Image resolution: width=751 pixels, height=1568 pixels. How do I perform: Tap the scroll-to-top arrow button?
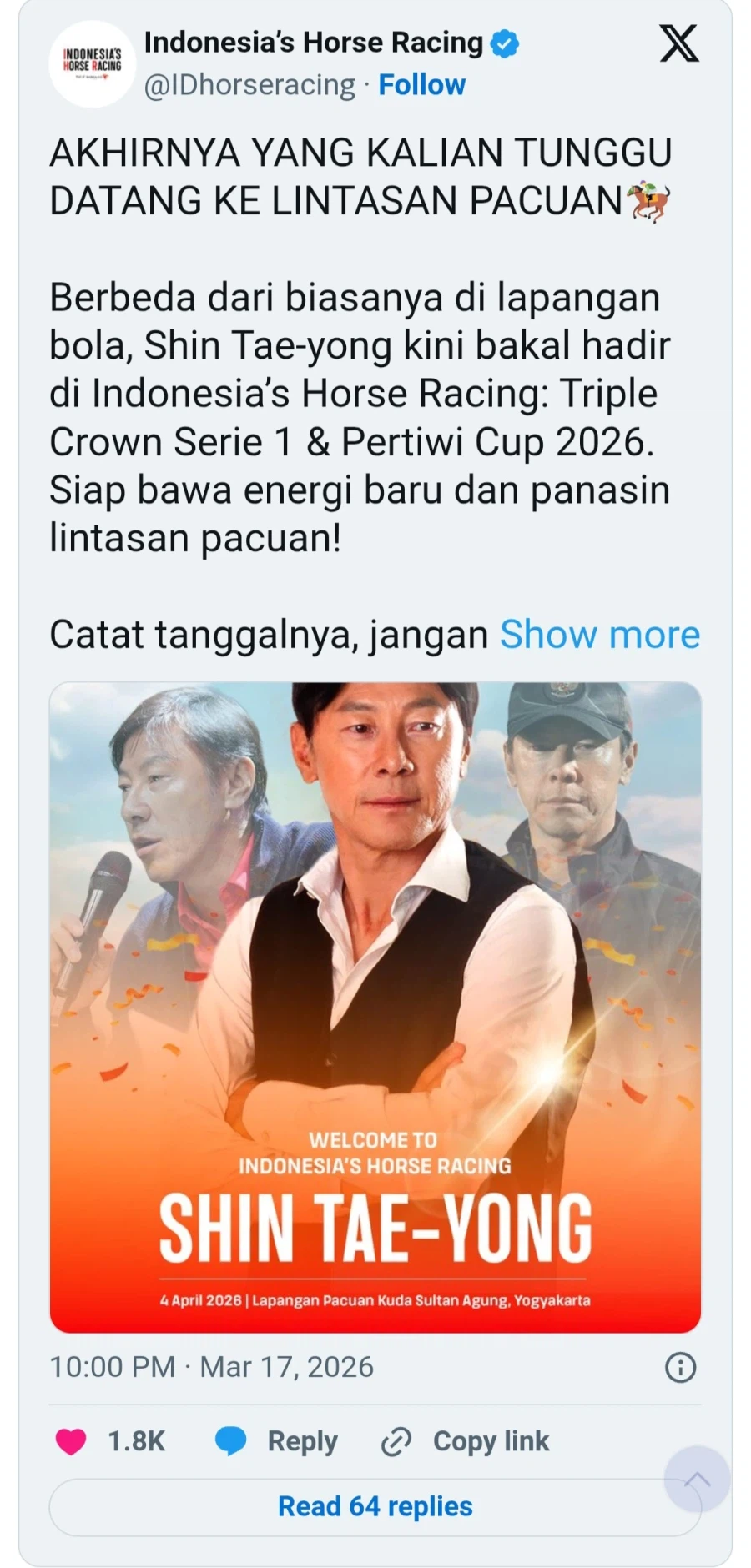tap(697, 1480)
